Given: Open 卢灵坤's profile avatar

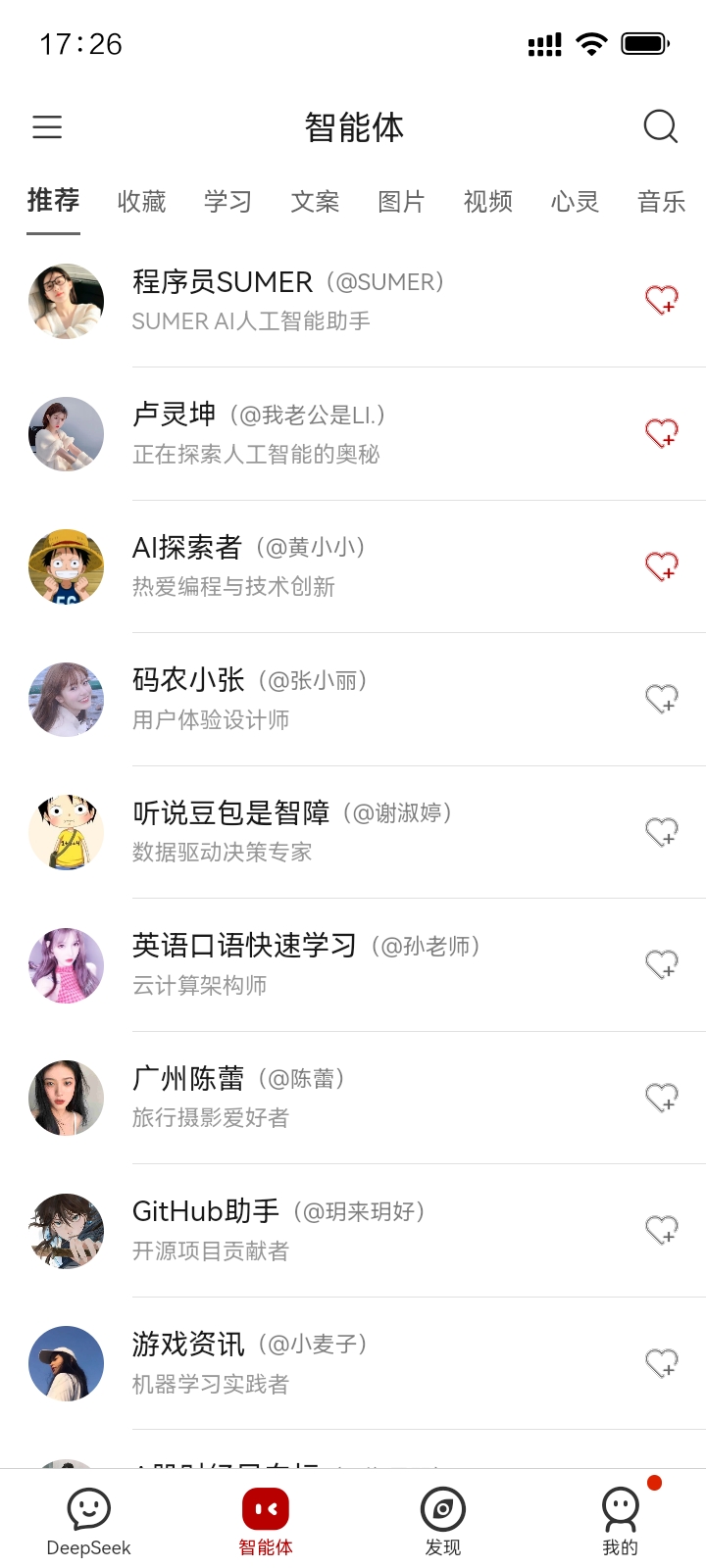Looking at the screenshot, I should 66,434.
